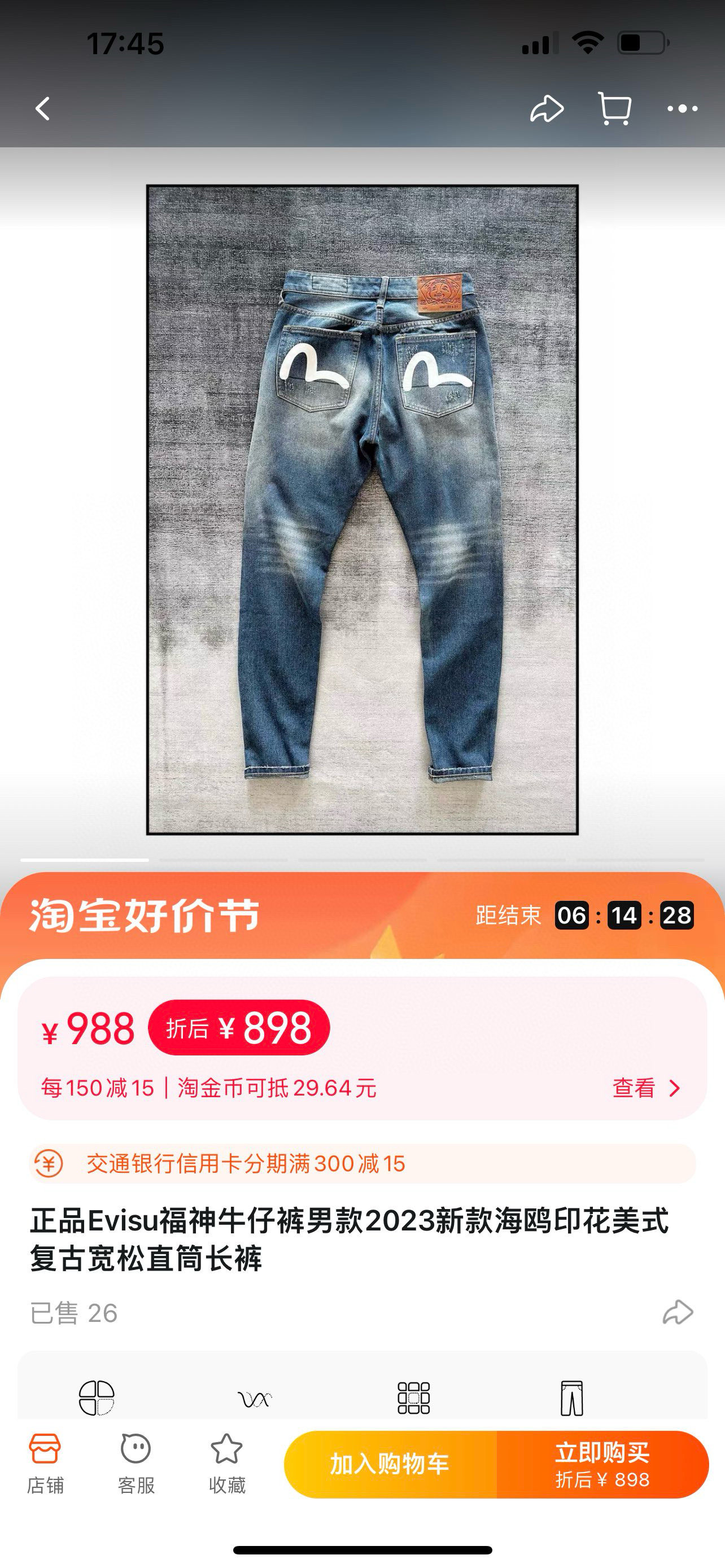The image size is (725, 1568).
Task: Visit the seller's 店铺 page
Action: tap(45, 1464)
